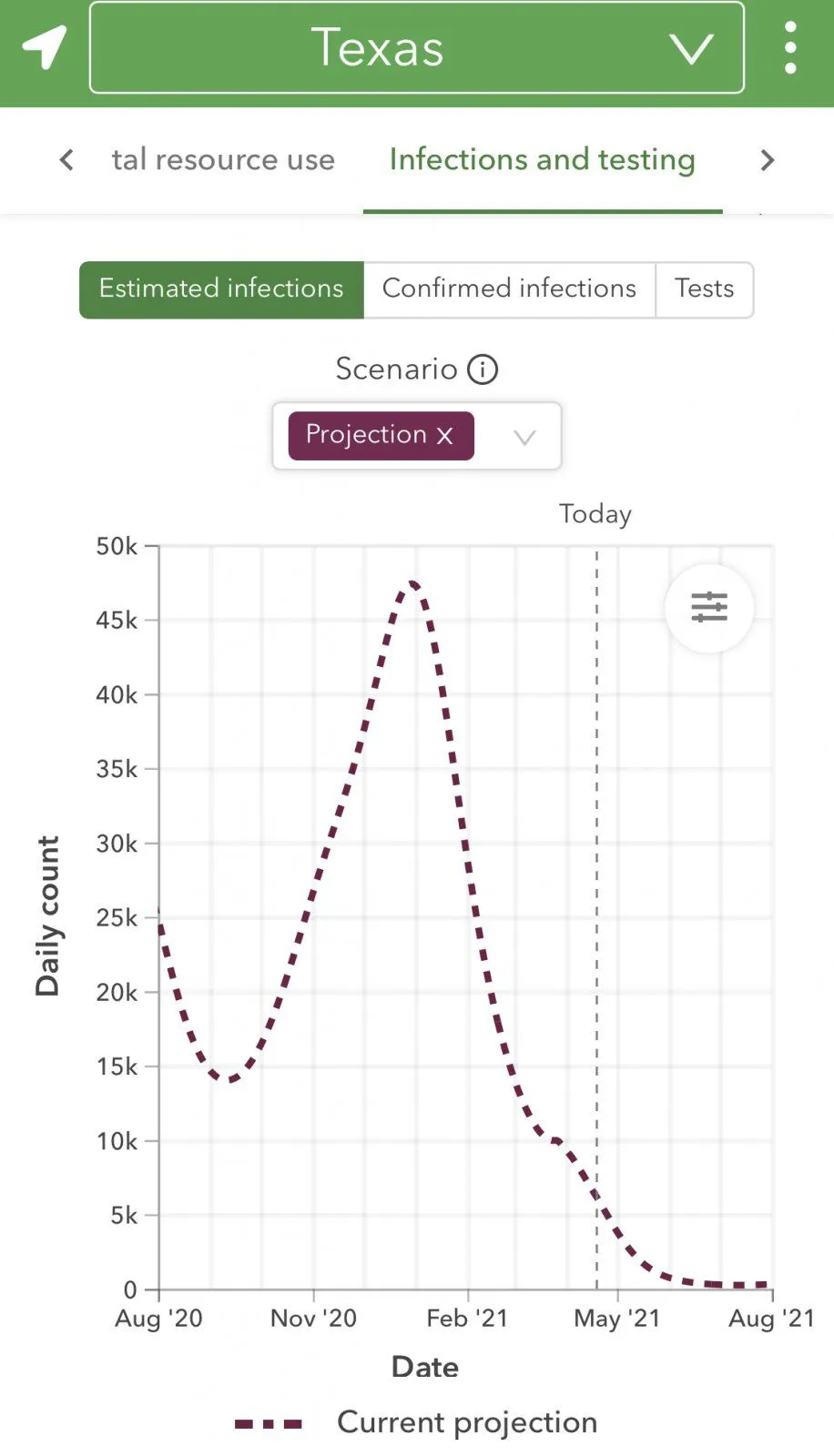Remove the Projection scenario chip
Viewport: 834px width, 1456px height.
pyautogui.click(x=445, y=436)
